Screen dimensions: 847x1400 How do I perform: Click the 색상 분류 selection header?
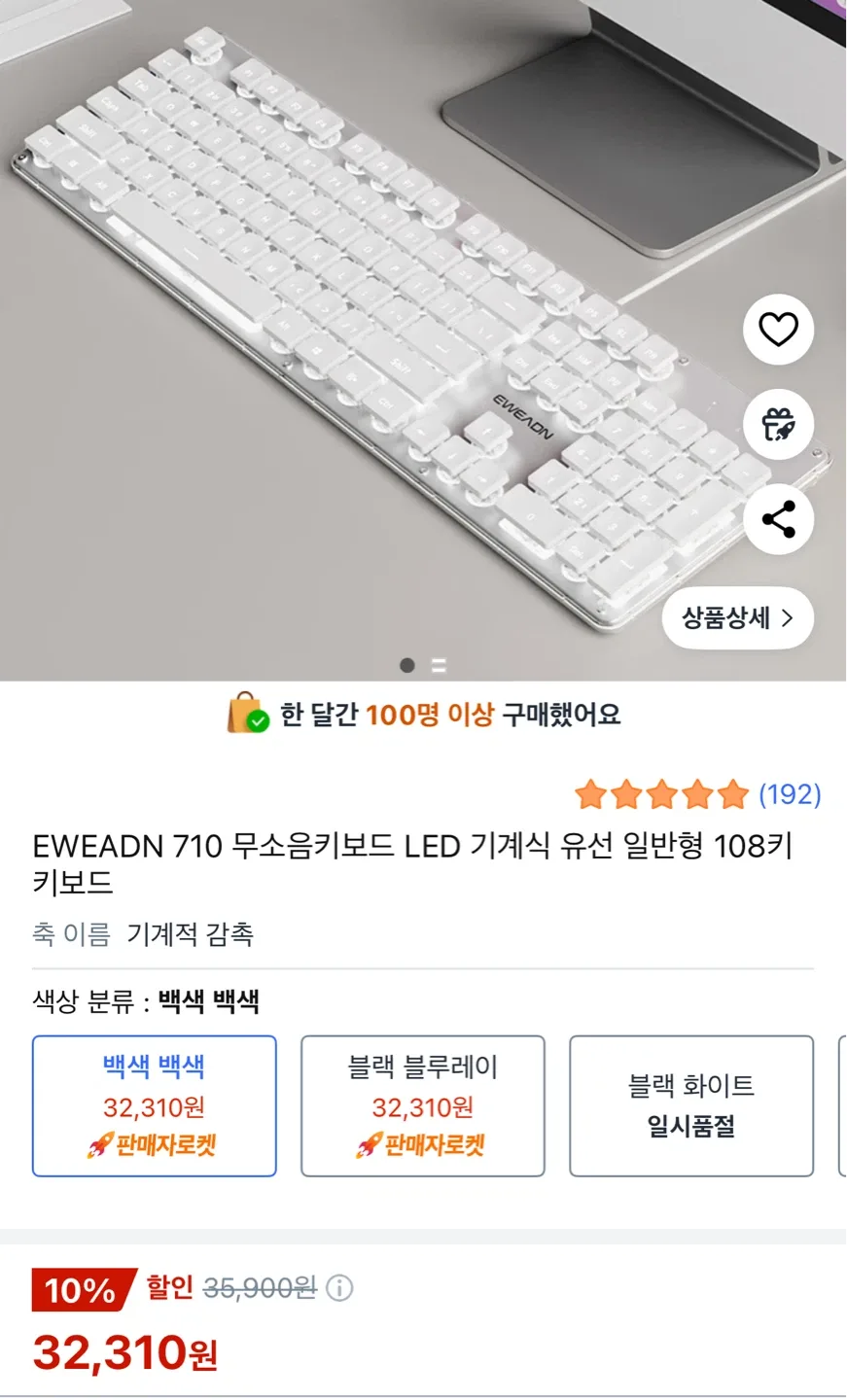pos(145,1002)
